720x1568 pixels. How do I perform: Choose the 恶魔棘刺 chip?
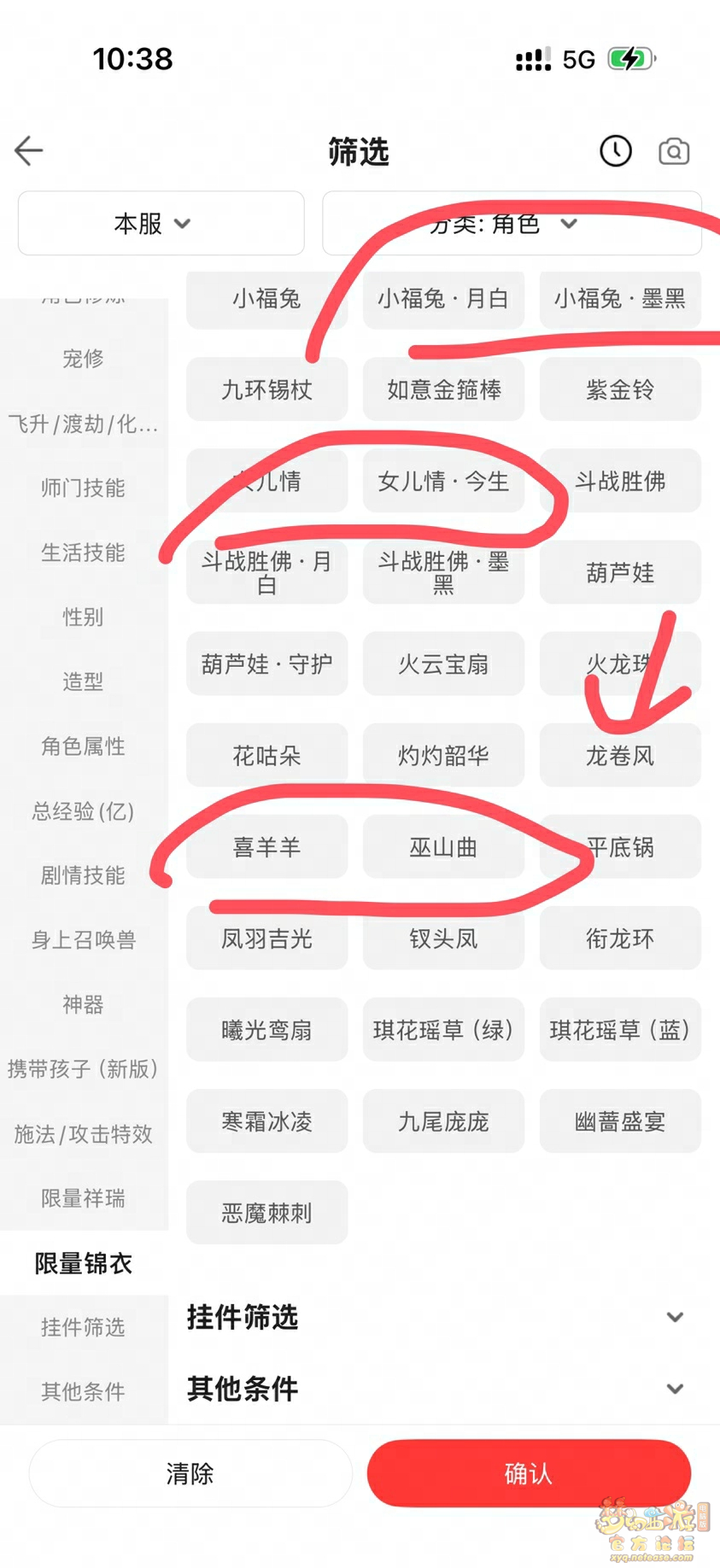click(x=266, y=1213)
